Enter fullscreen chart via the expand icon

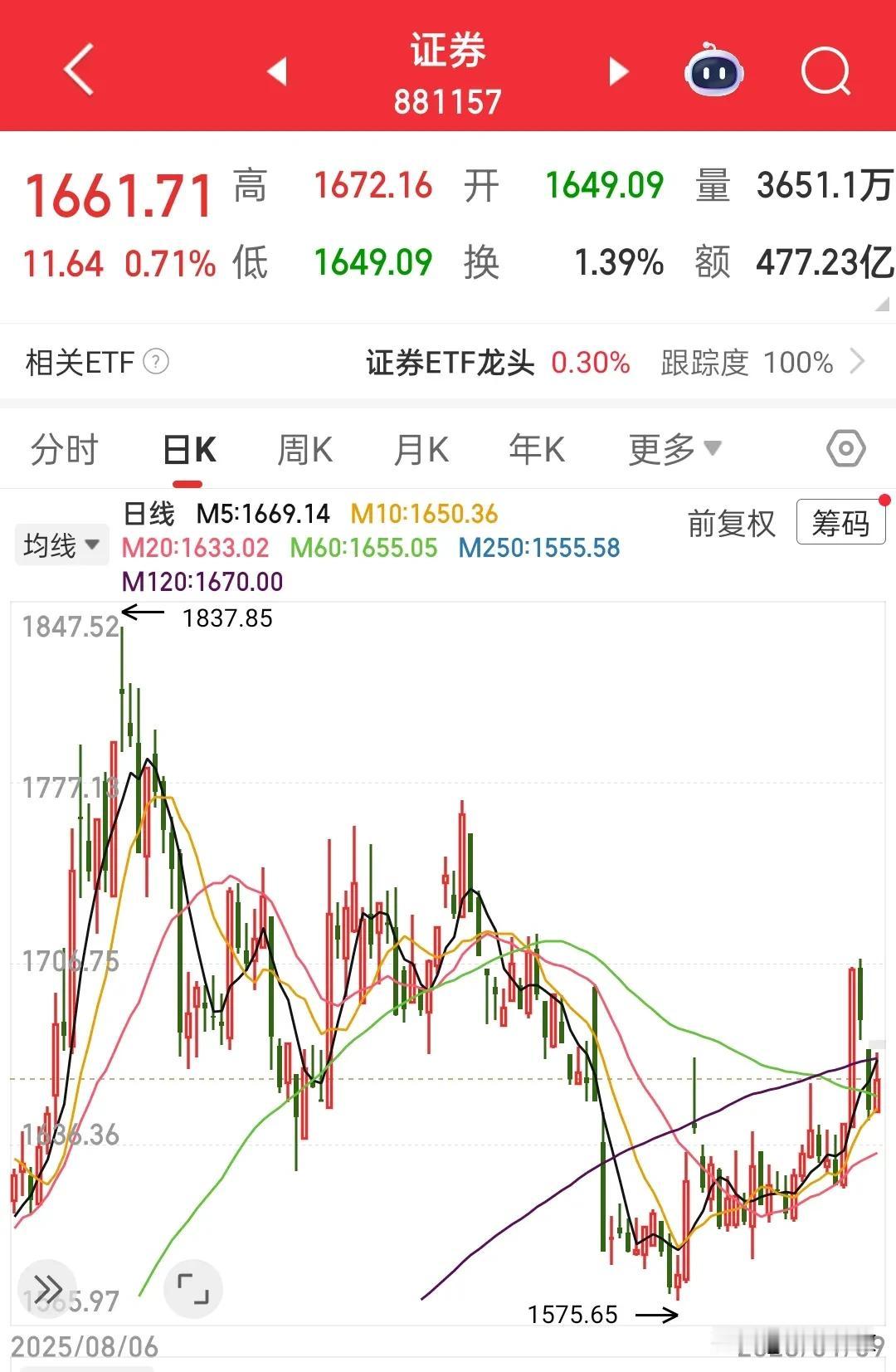tap(193, 1290)
